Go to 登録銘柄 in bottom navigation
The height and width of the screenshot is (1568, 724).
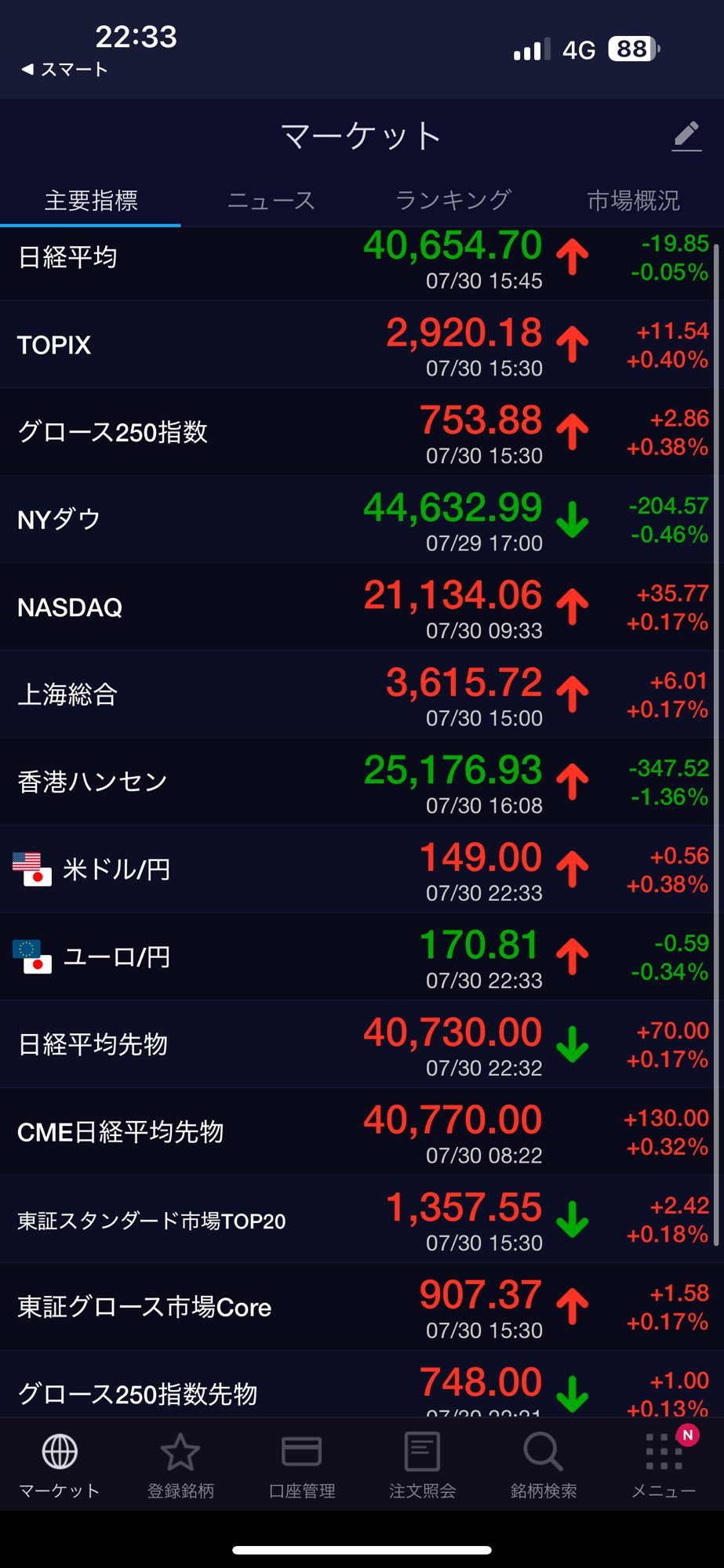tap(180, 1464)
